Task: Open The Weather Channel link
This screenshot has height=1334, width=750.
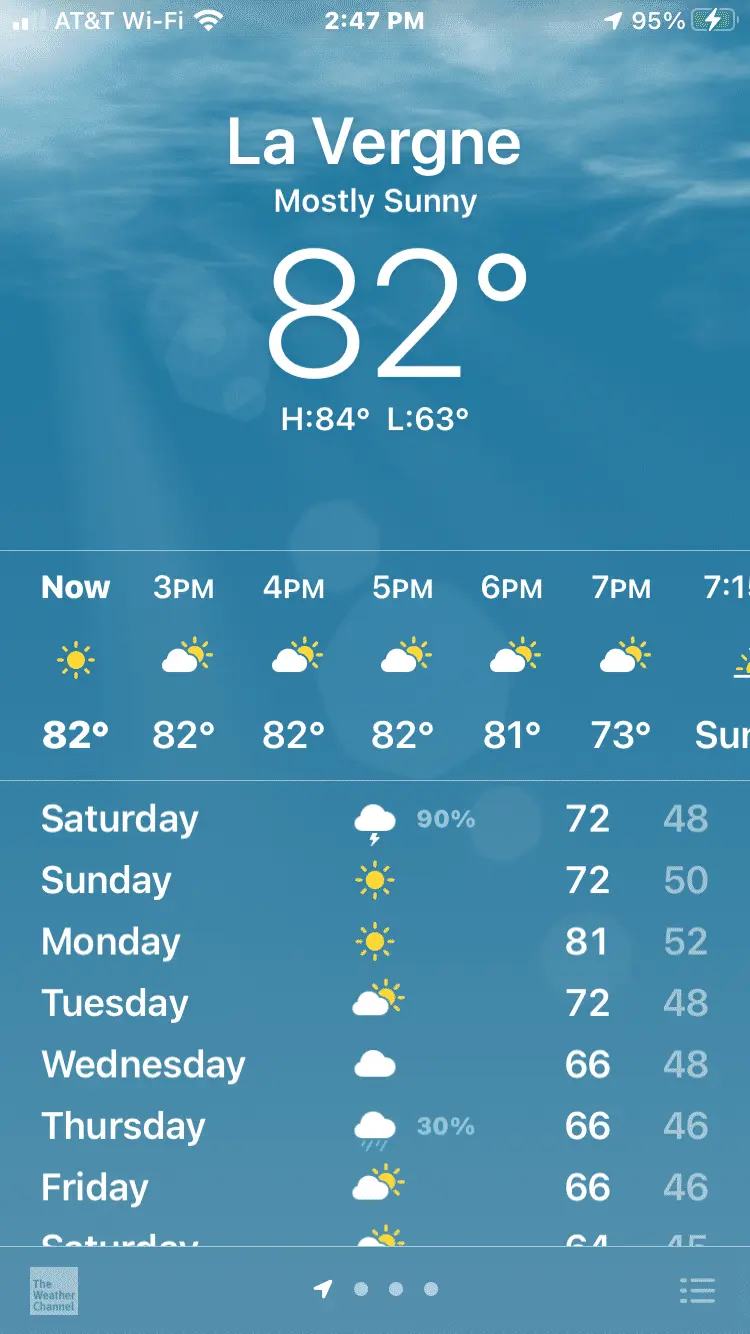Action: click(54, 1291)
